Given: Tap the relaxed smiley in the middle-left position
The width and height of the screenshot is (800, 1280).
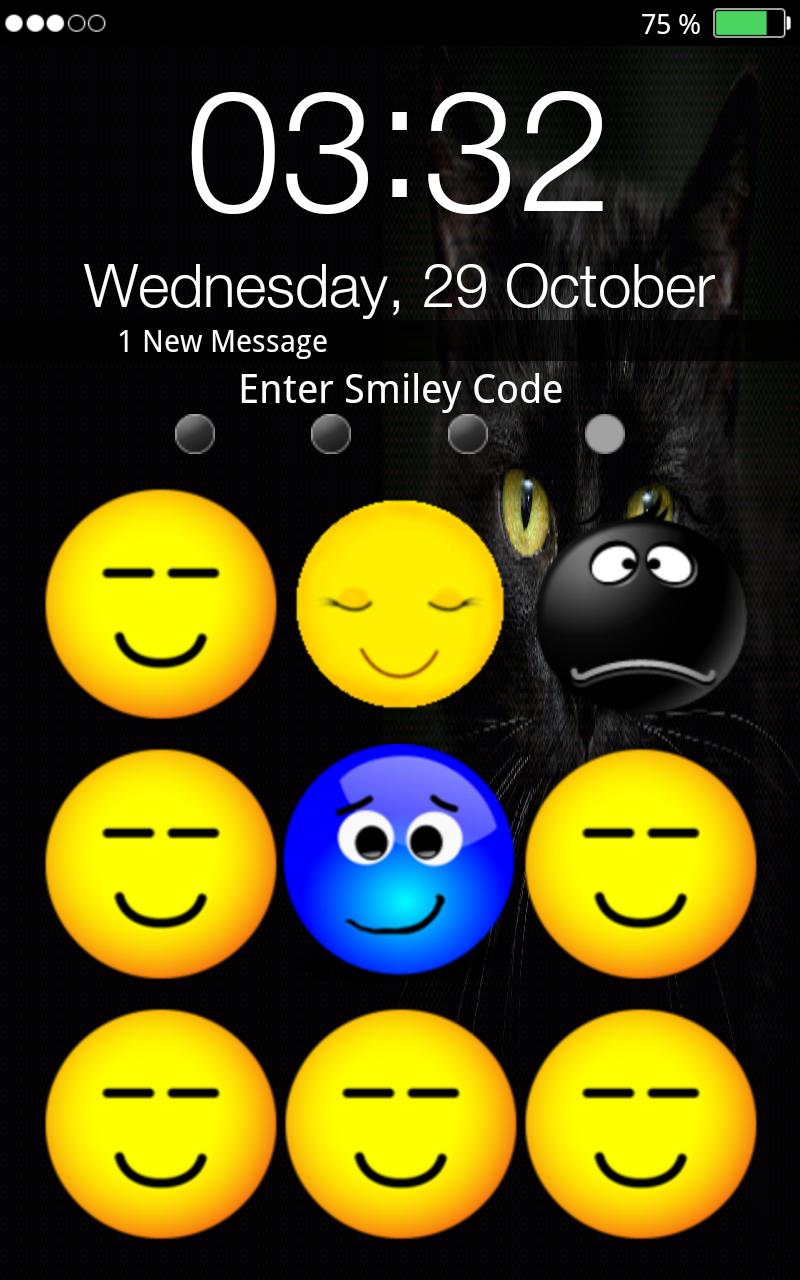Looking at the screenshot, I should 163,863.
